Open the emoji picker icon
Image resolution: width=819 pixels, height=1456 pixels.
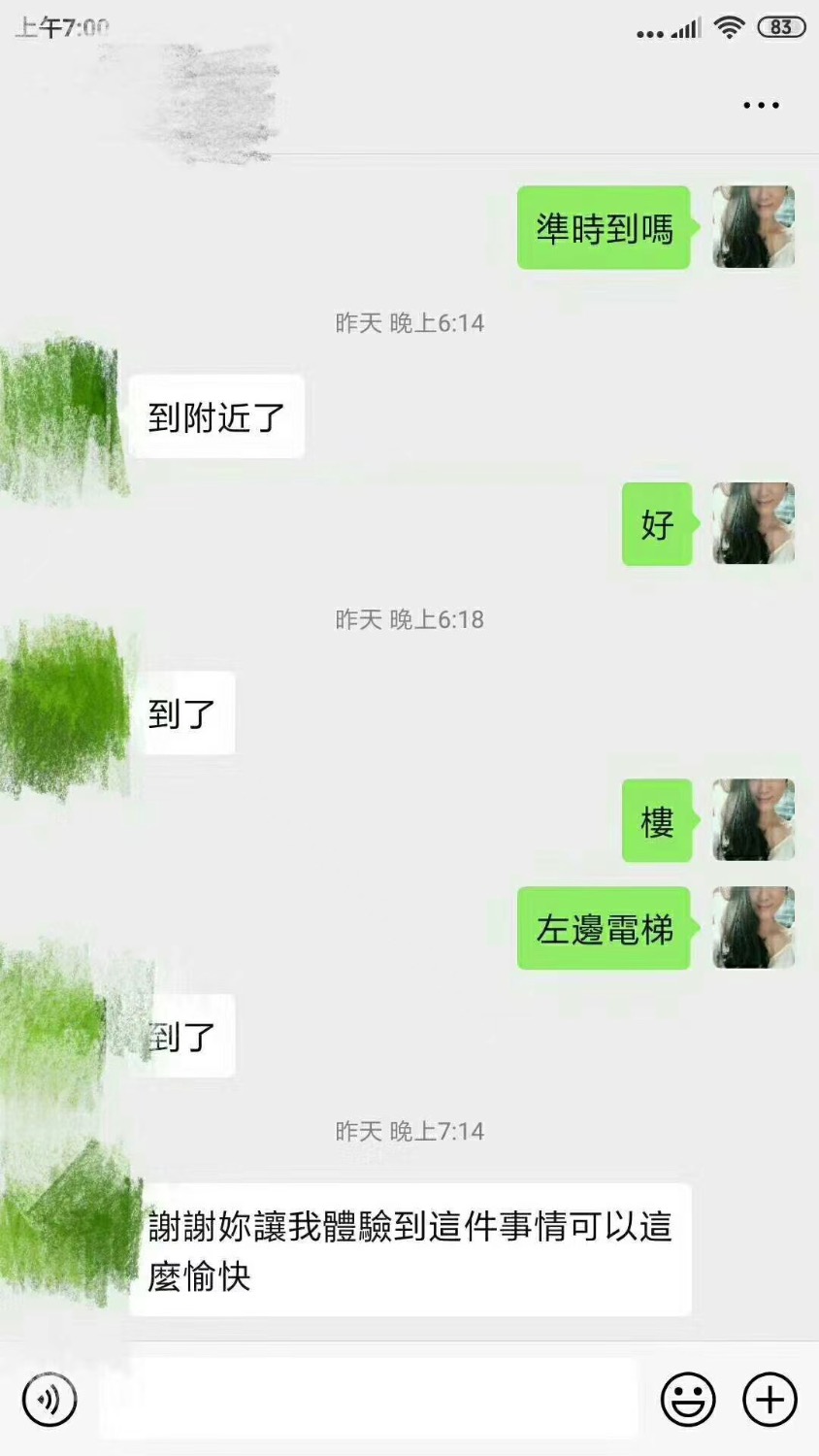pyautogui.click(x=689, y=1400)
